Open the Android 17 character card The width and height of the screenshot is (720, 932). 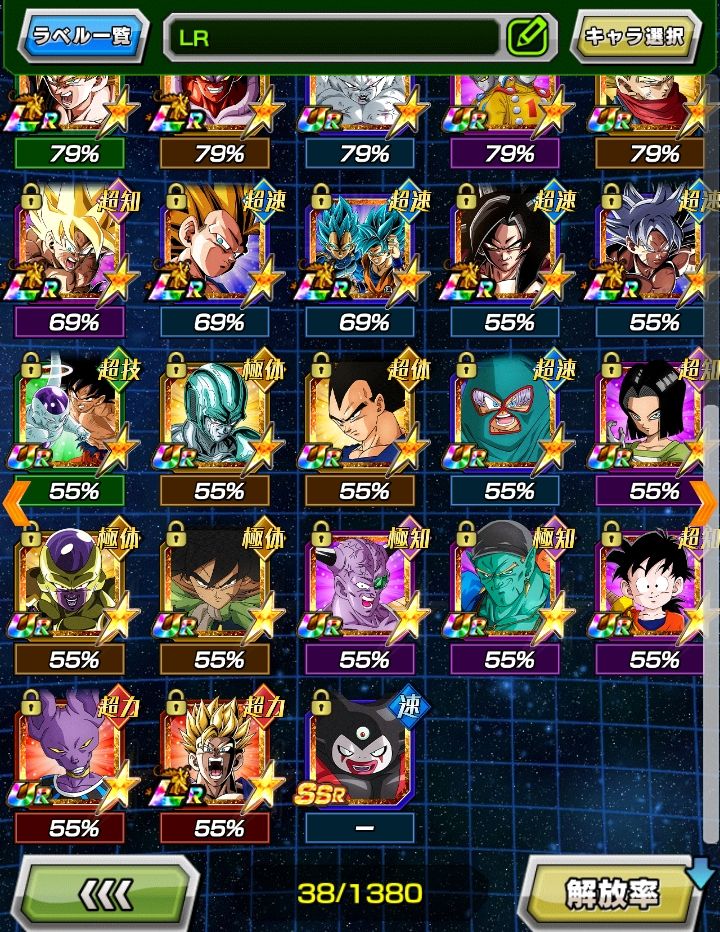coord(652,418)
